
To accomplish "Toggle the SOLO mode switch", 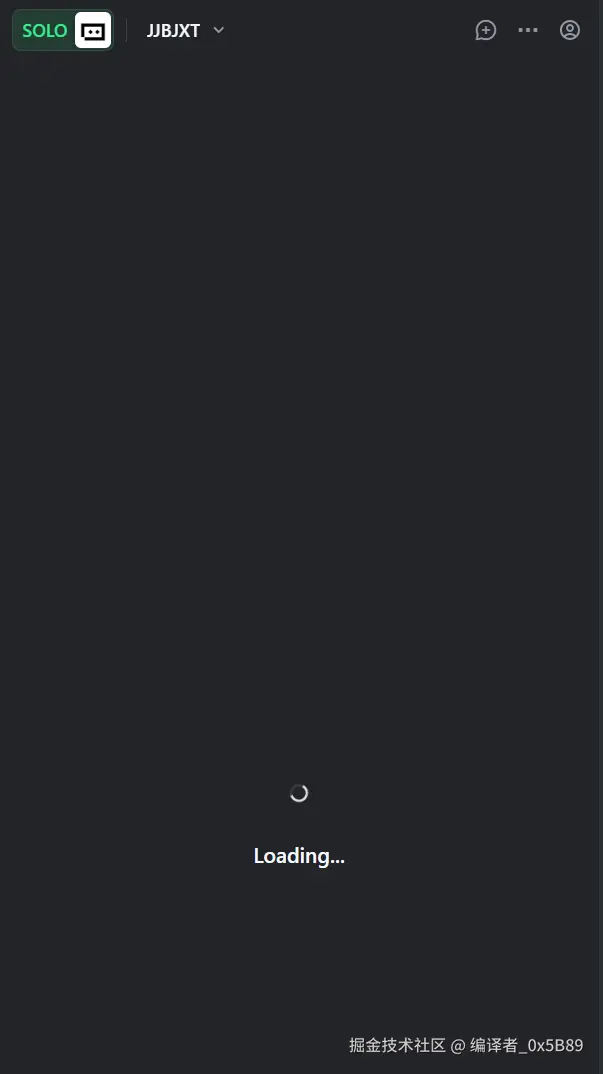I will point(63,30).
